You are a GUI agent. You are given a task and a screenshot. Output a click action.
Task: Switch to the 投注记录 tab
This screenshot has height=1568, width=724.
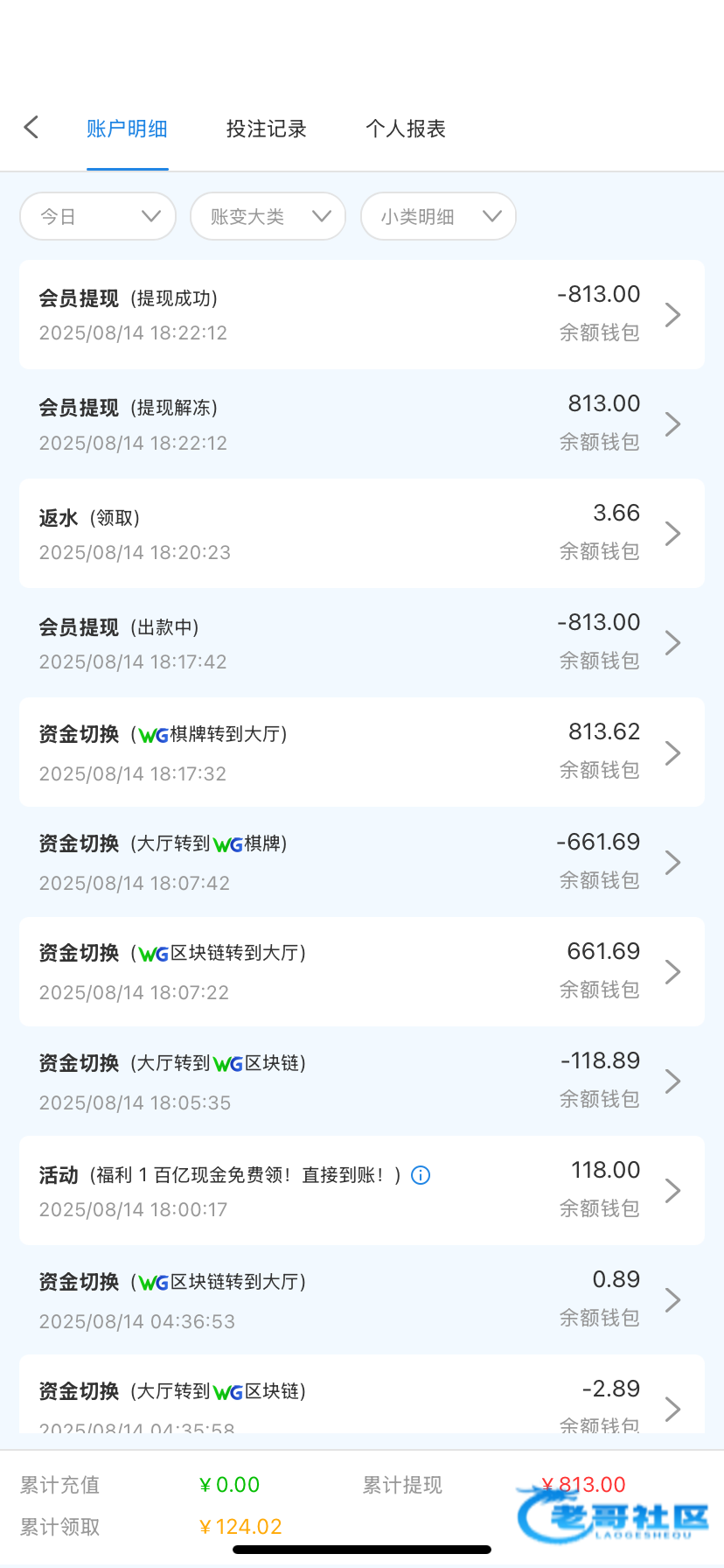coord(266,129)
